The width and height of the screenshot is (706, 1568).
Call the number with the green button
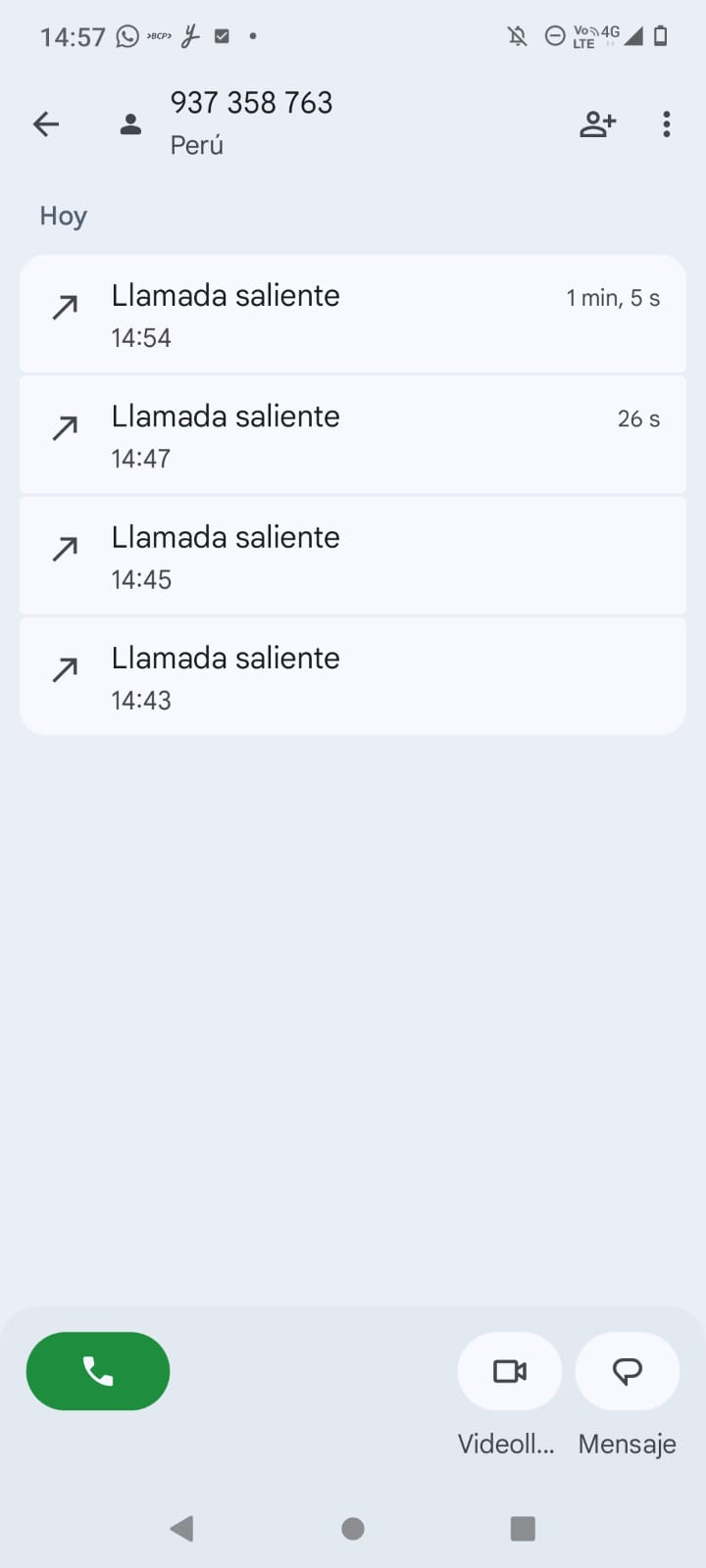pos(98,1371)
